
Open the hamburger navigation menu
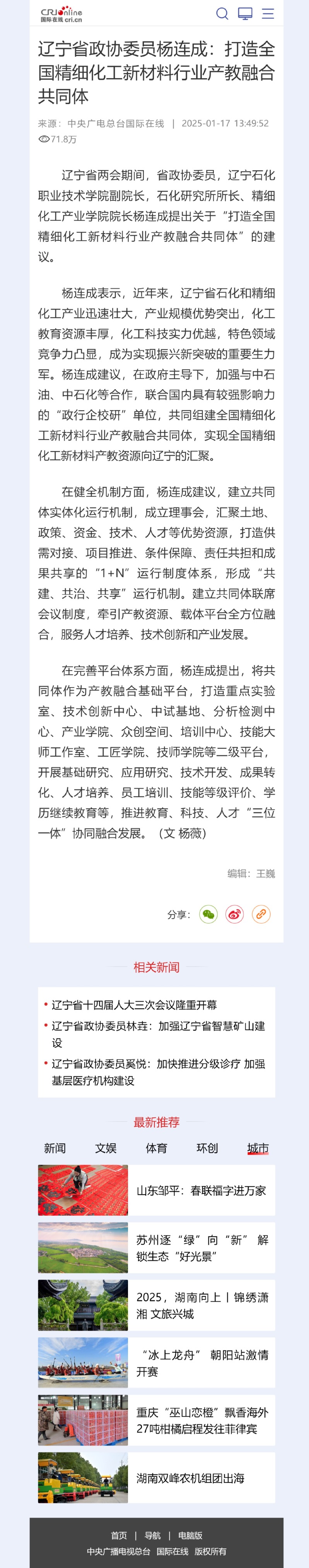268,14
